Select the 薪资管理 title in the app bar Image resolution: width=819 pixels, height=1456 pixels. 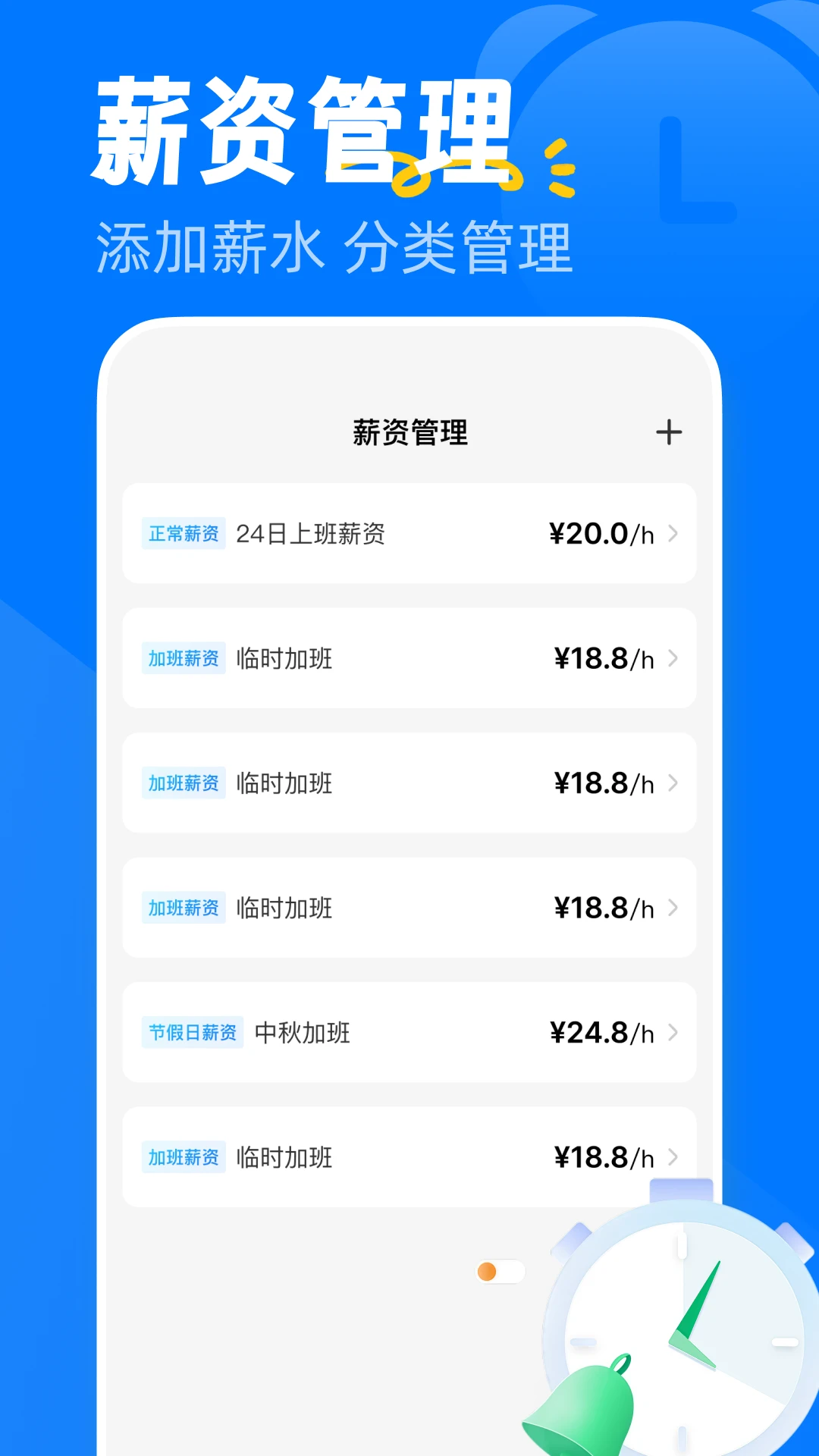[x=409, y=431]
